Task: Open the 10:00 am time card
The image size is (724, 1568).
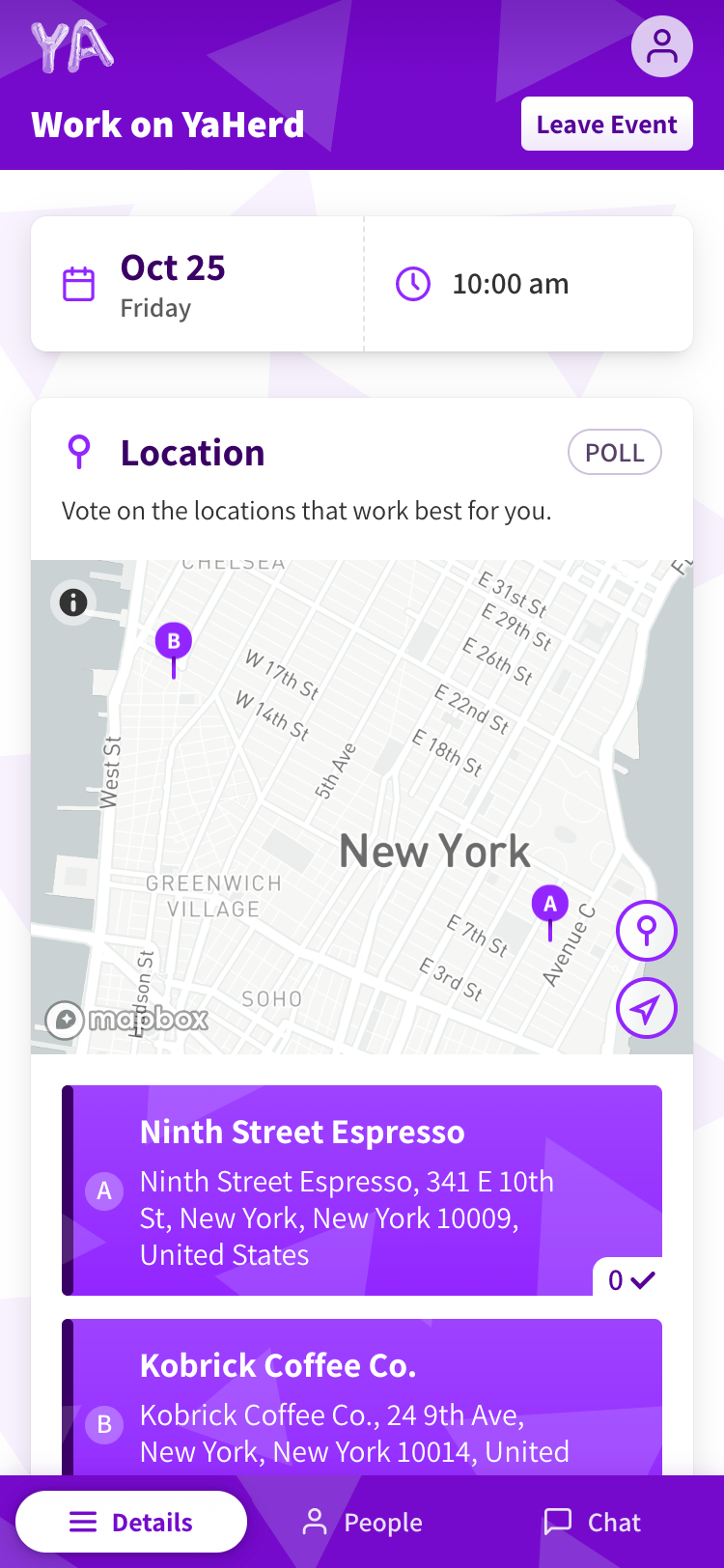Action: [528, 284]
